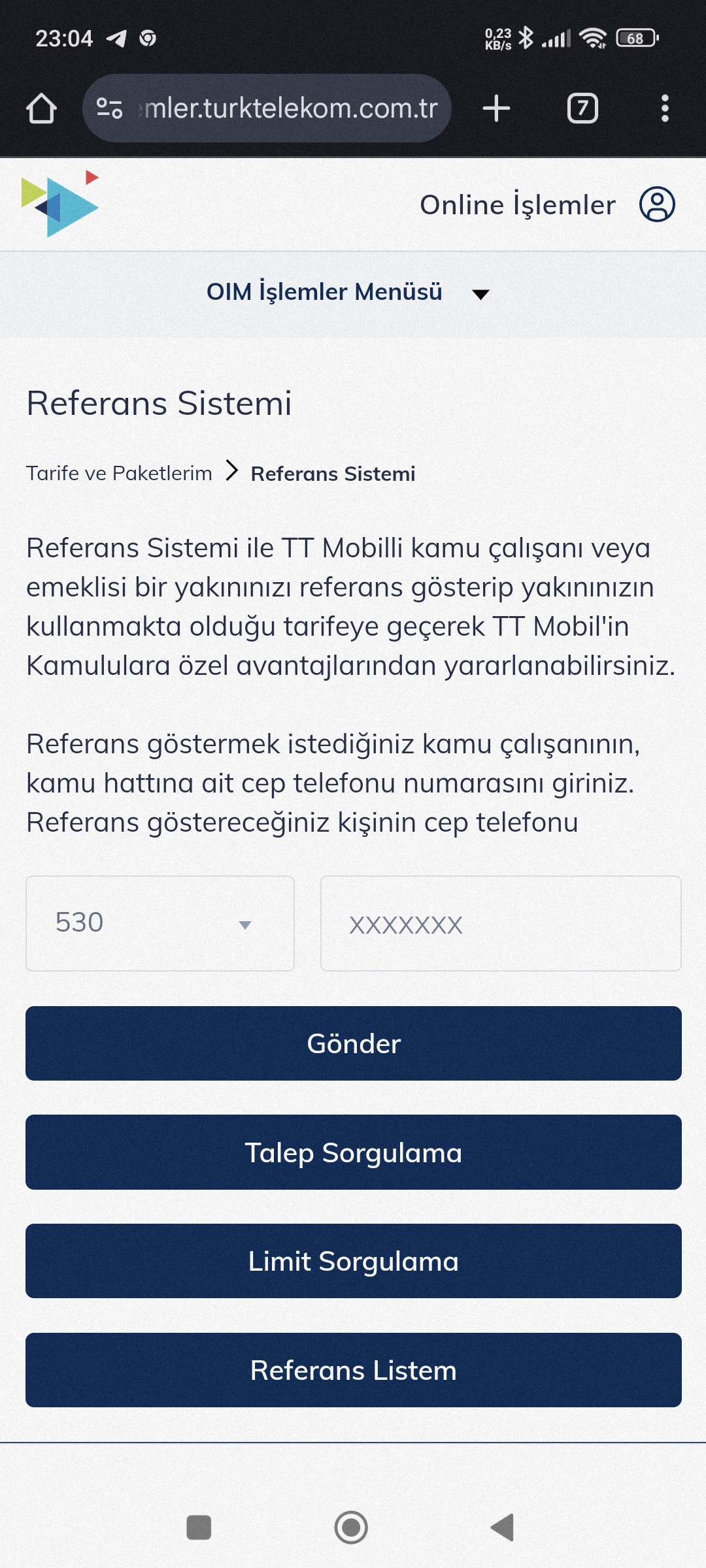Open the user profile icon
The width and height of the screenshot is (706, 1568).
[x=657, y=204]
